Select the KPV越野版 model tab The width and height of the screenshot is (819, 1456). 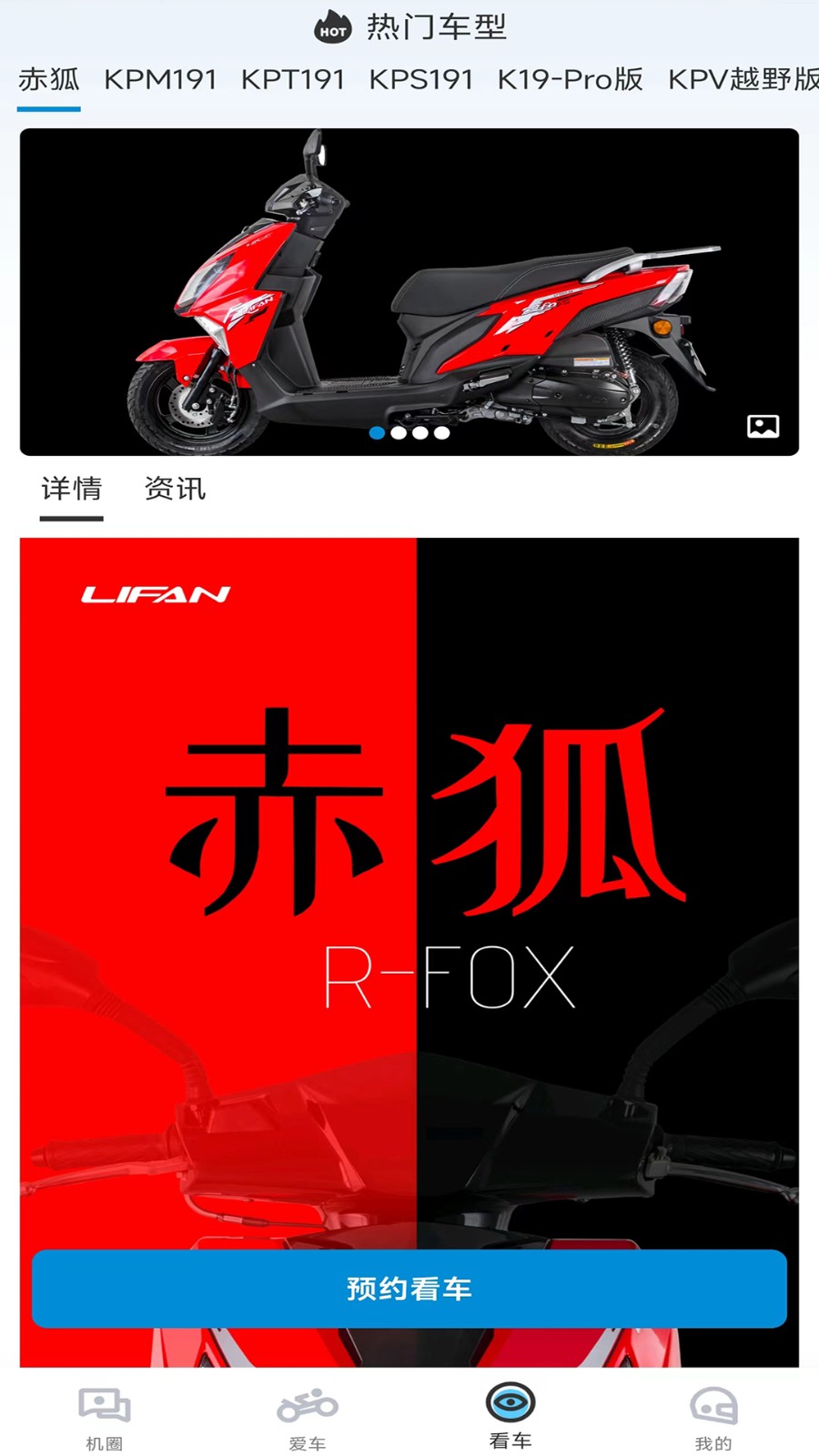(x=742, y=80)
